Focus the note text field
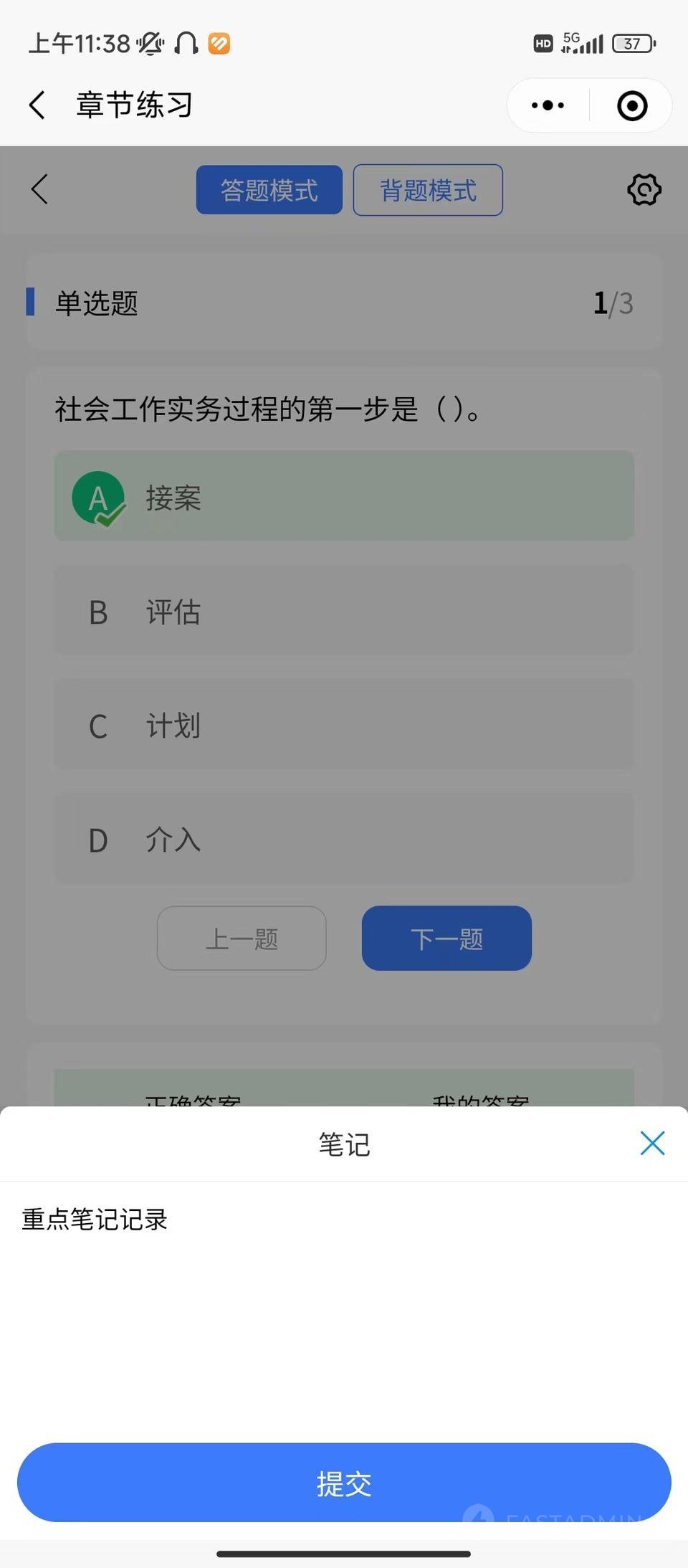The height and width of the screenshot is (1568, 688). [344, 1291]
